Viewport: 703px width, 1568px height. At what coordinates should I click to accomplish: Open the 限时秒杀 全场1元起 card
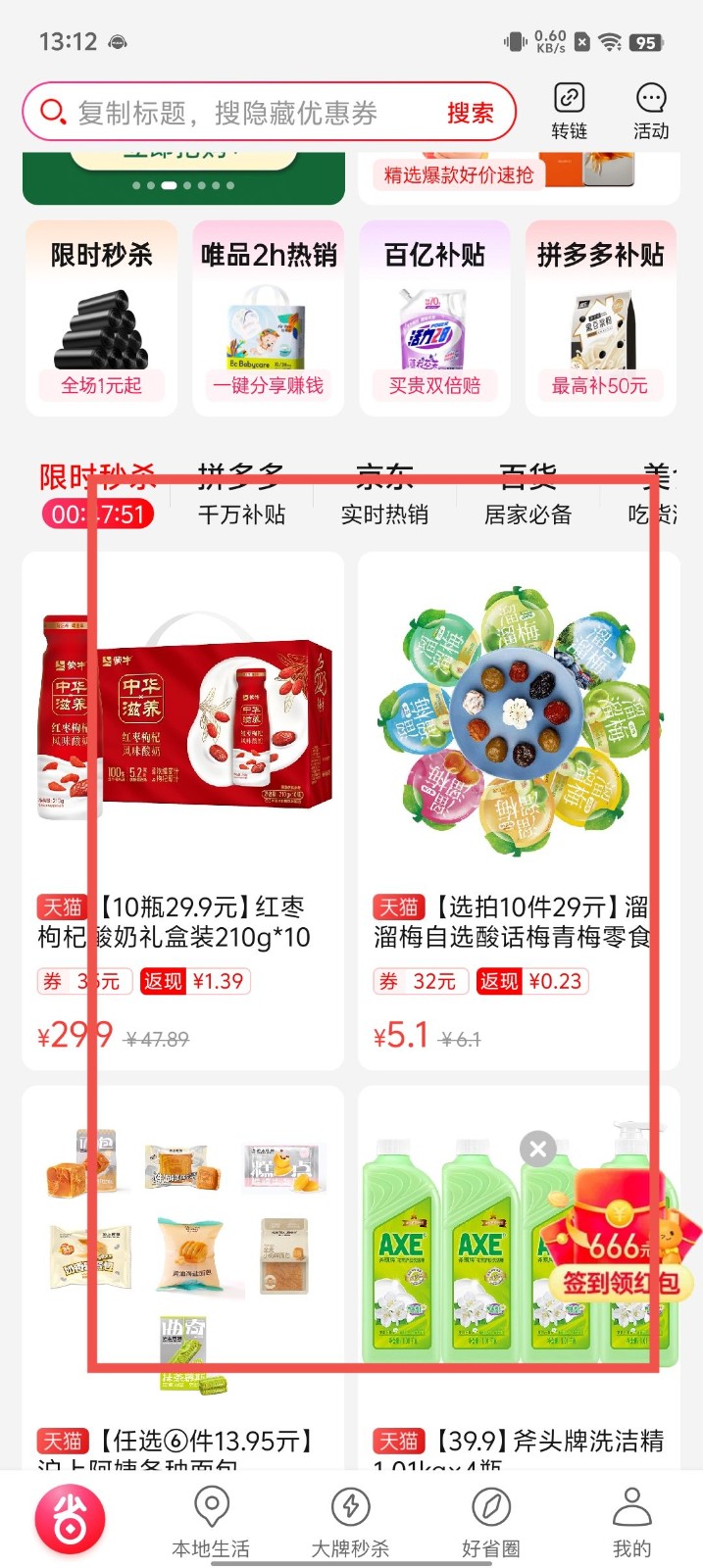pyautogui.click(x=102, y=318)
